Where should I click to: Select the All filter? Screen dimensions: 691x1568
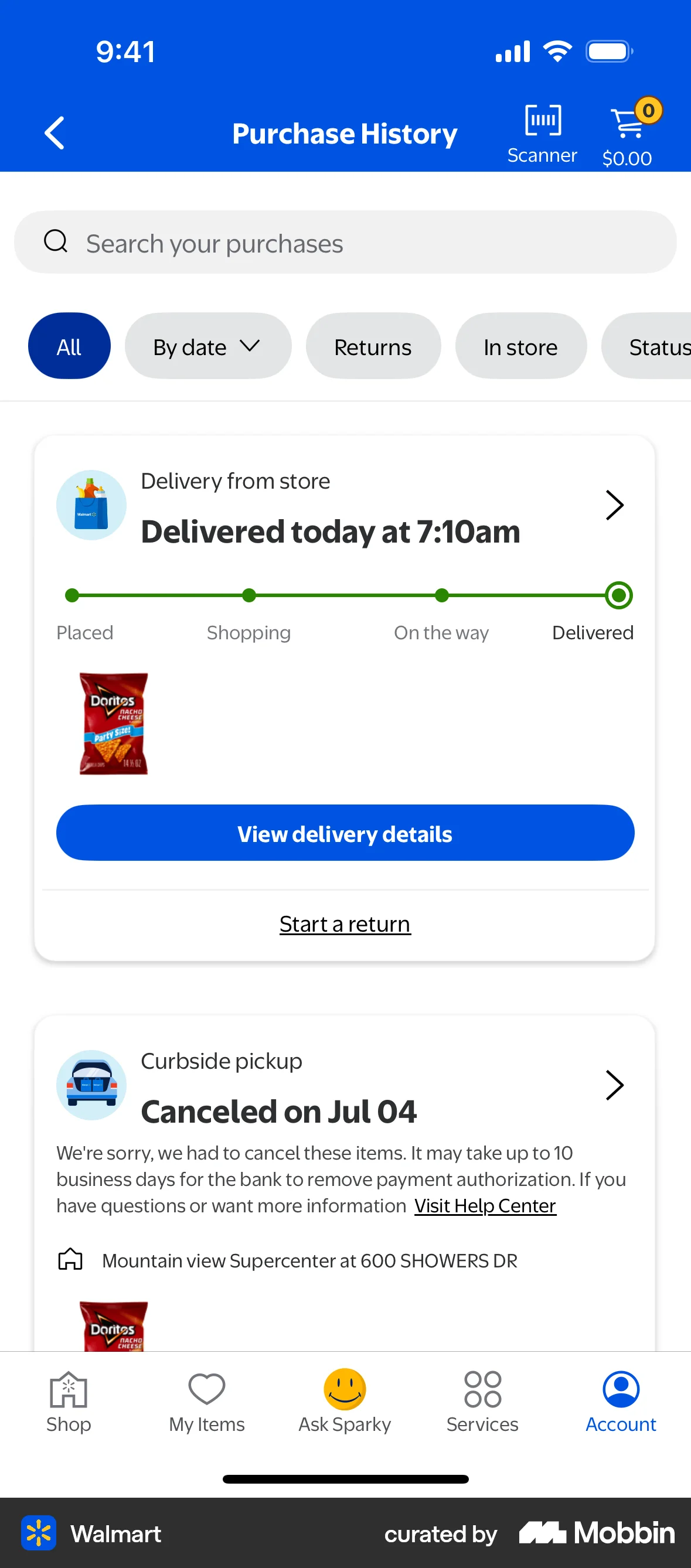[69, 346]
